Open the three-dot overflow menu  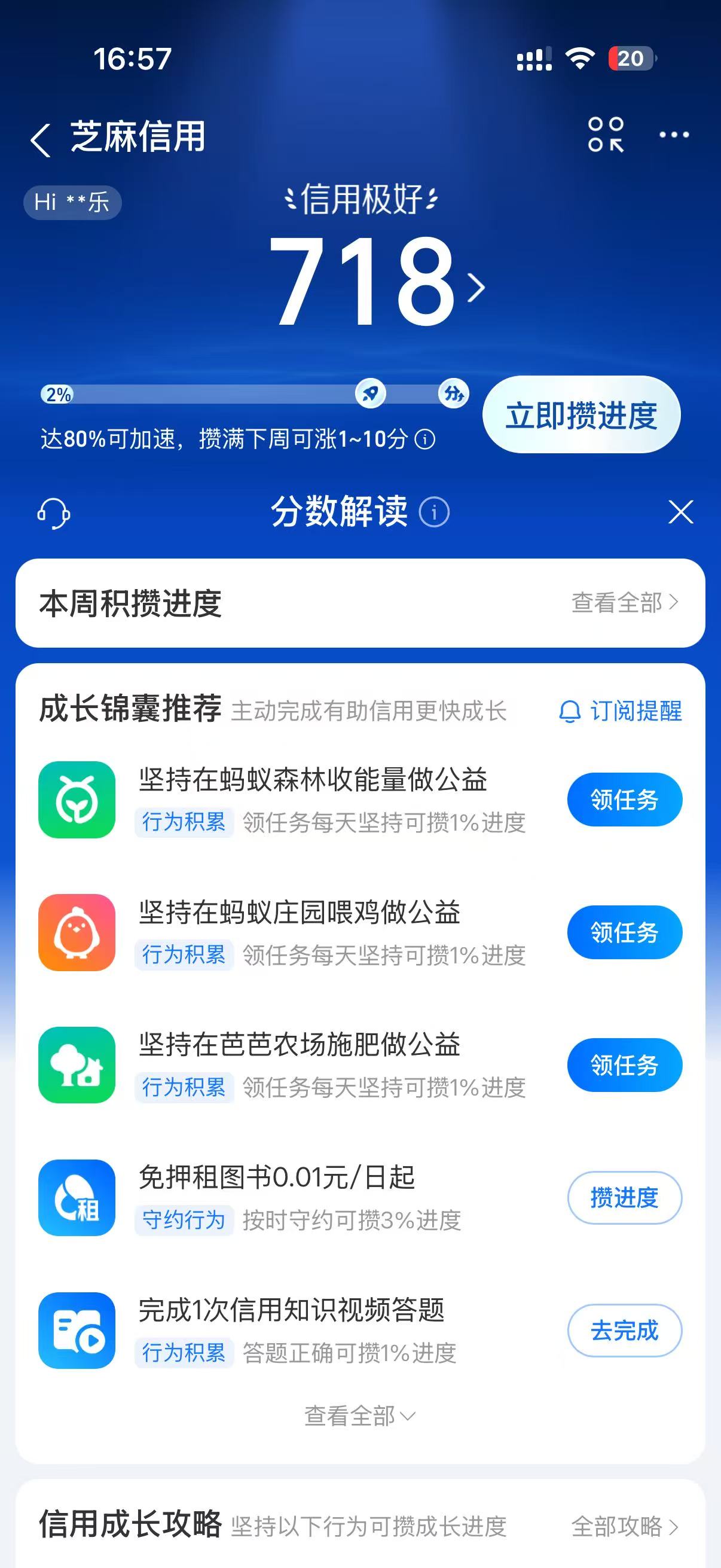[674, 135]
